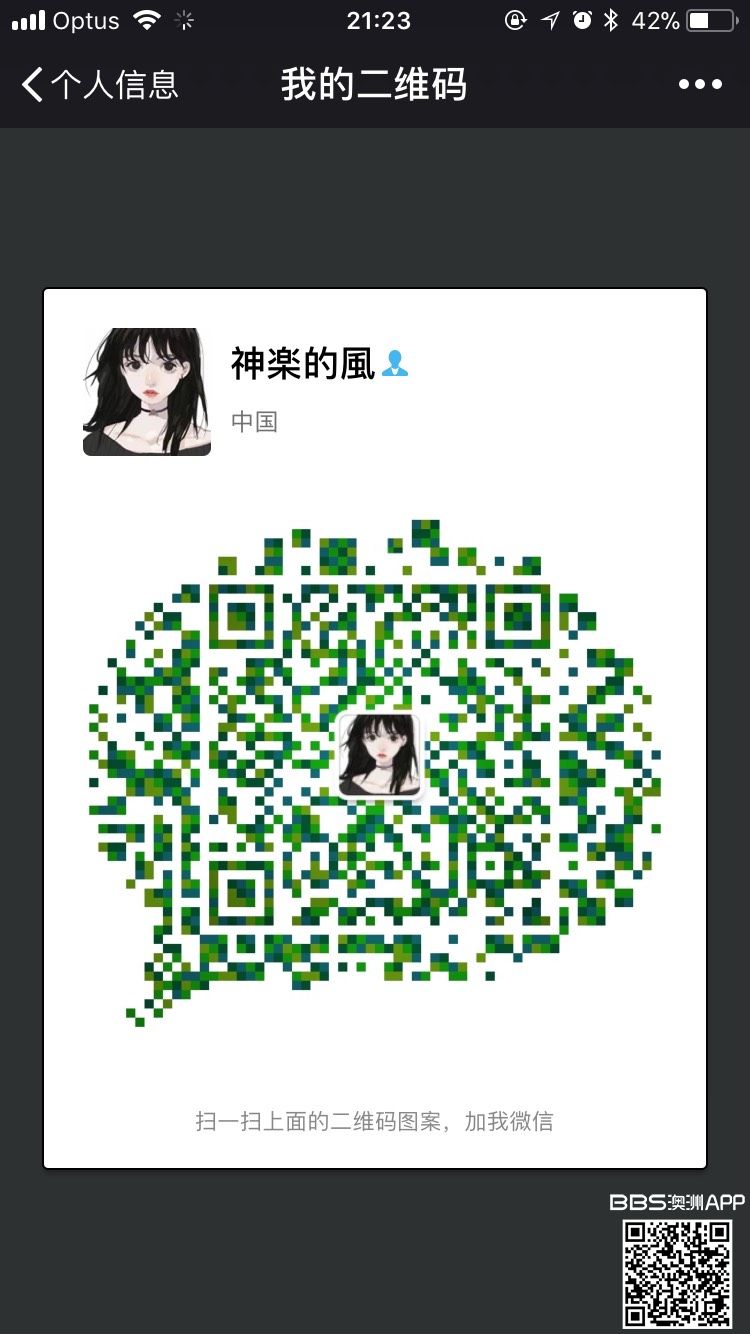Go back to 个人信息

pyautogui.click(x=98, y=85)
